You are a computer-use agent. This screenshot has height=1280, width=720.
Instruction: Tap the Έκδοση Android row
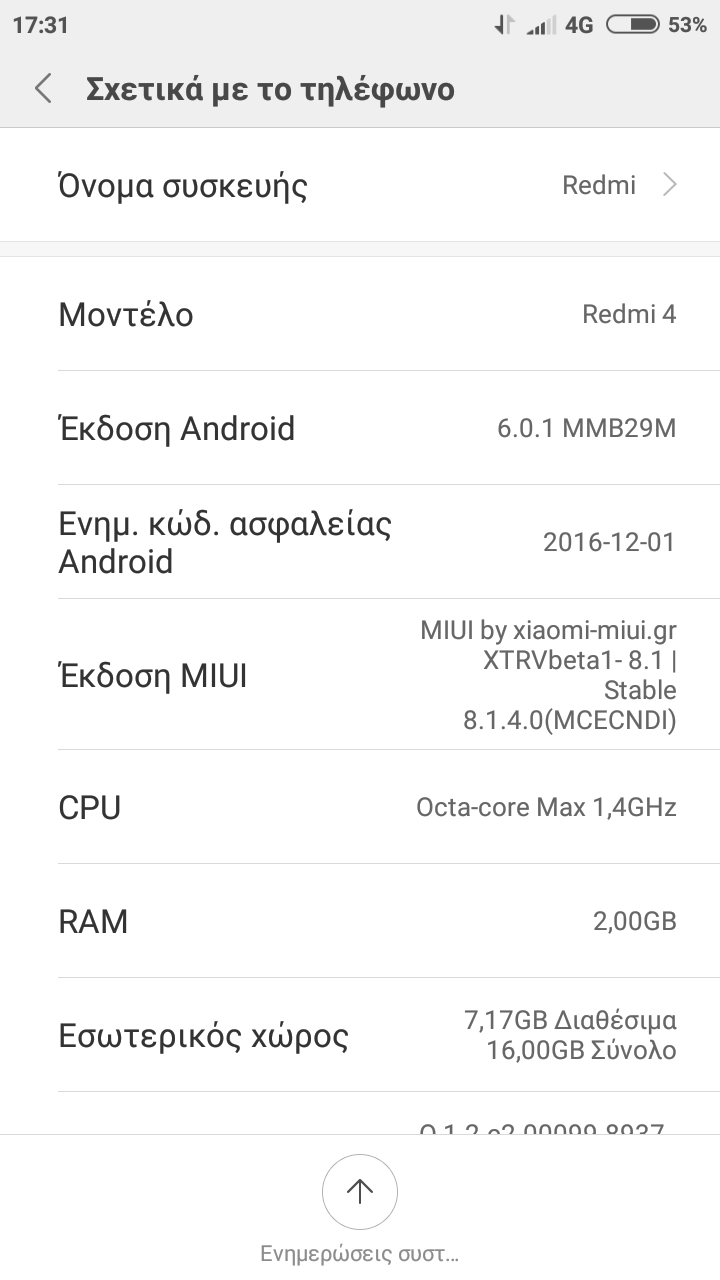click(x=360, y=429)
